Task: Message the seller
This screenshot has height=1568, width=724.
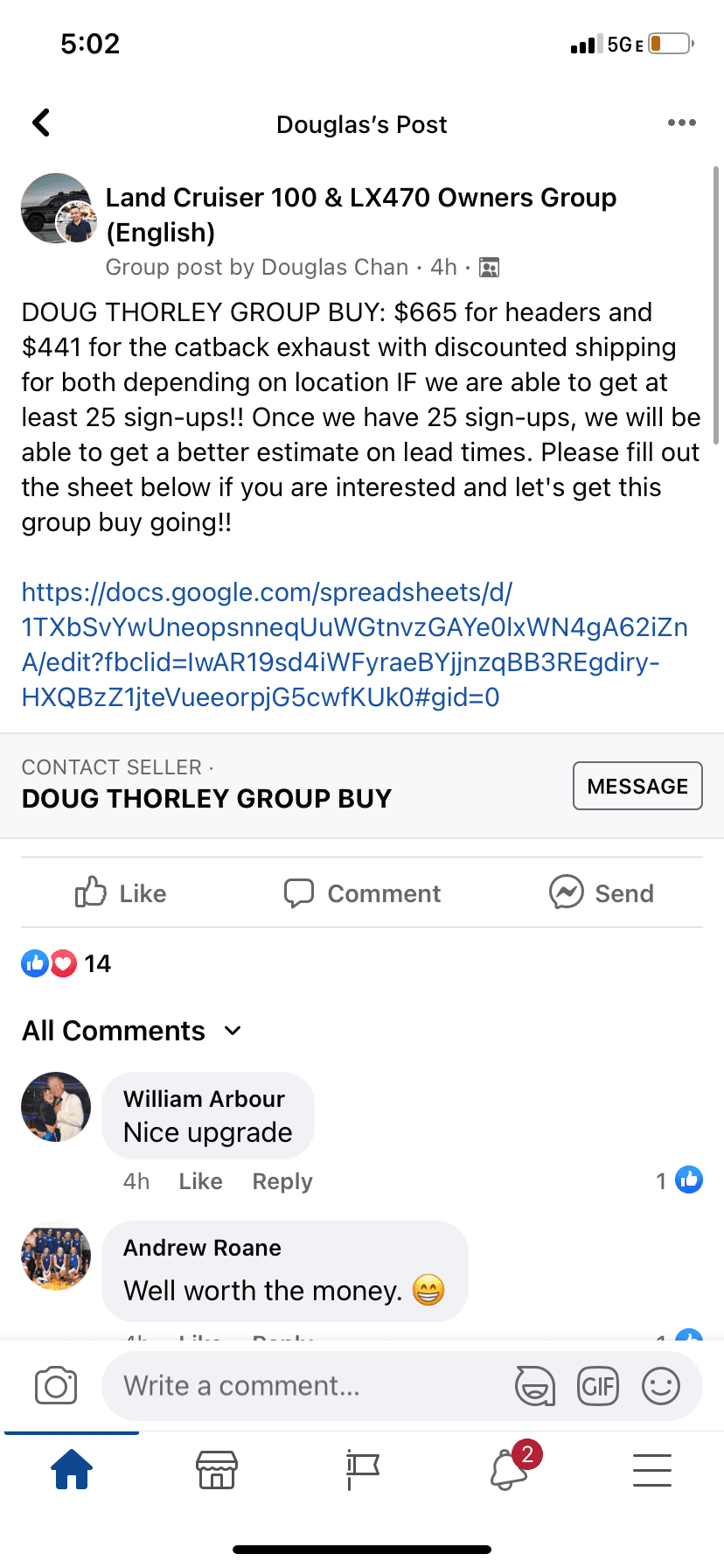Action: (637, 786)
